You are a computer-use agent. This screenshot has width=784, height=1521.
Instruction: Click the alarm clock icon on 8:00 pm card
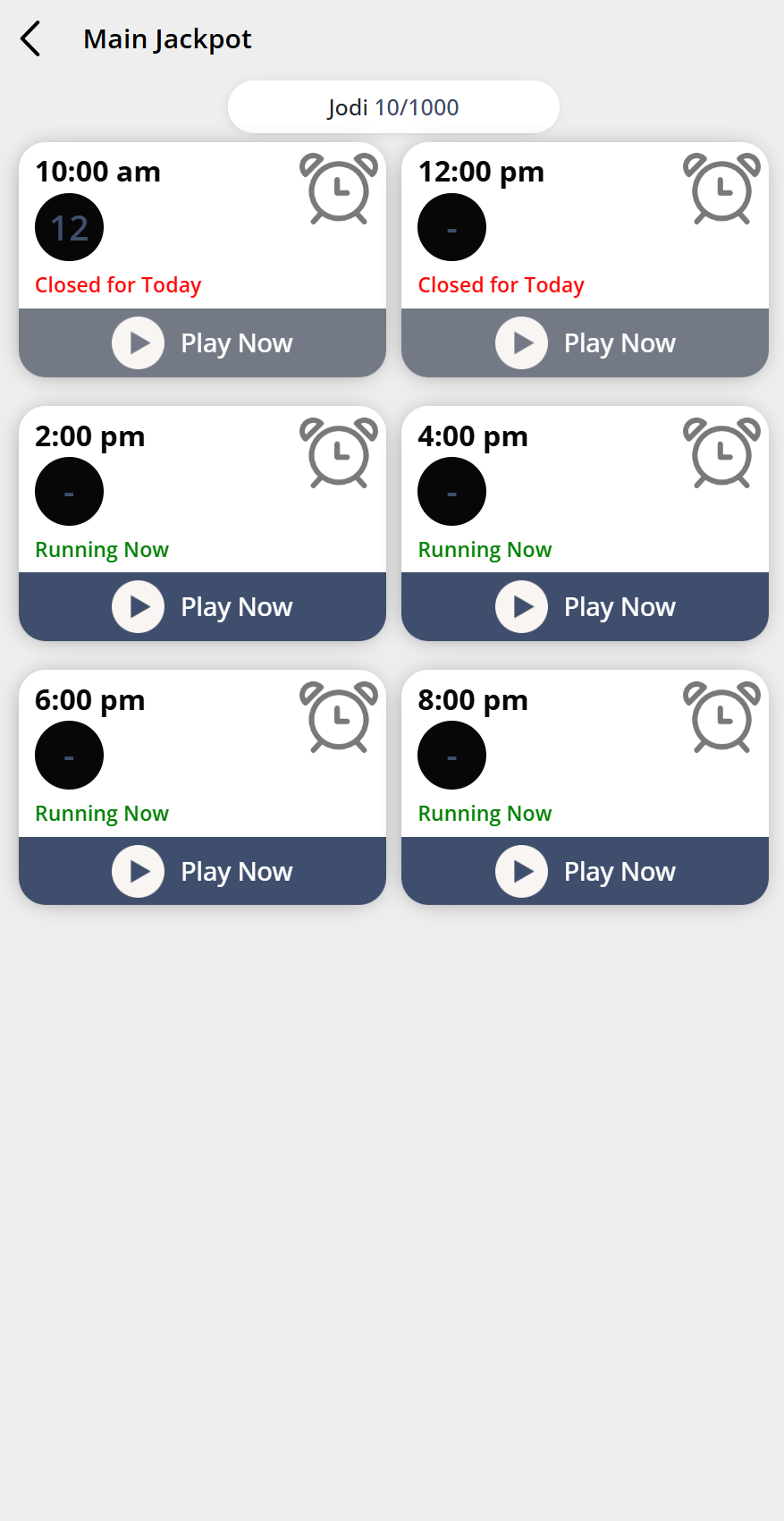(x=722, y=717)
